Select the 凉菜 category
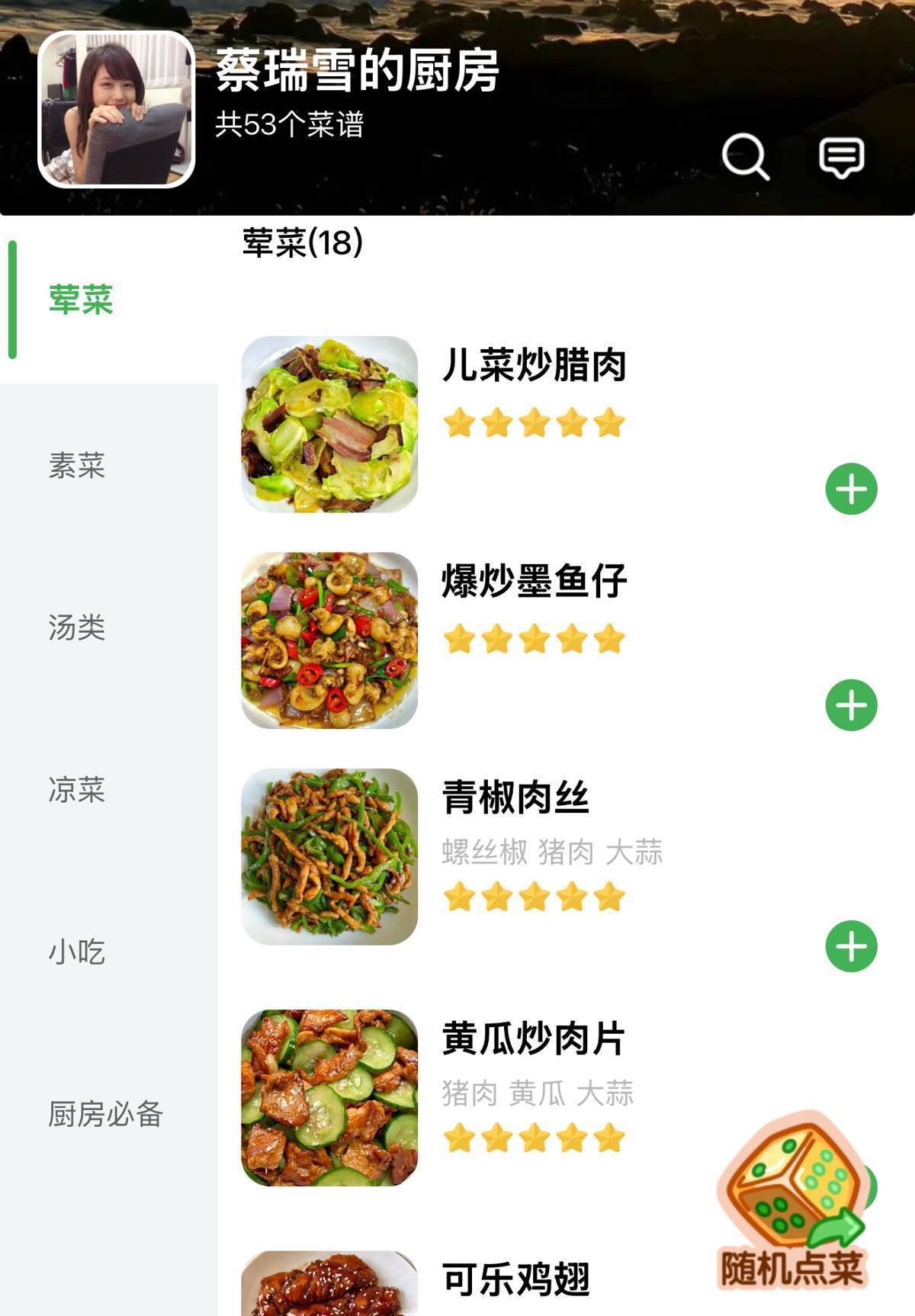This screenshot has width=915, height=1316. coord(77,790)
